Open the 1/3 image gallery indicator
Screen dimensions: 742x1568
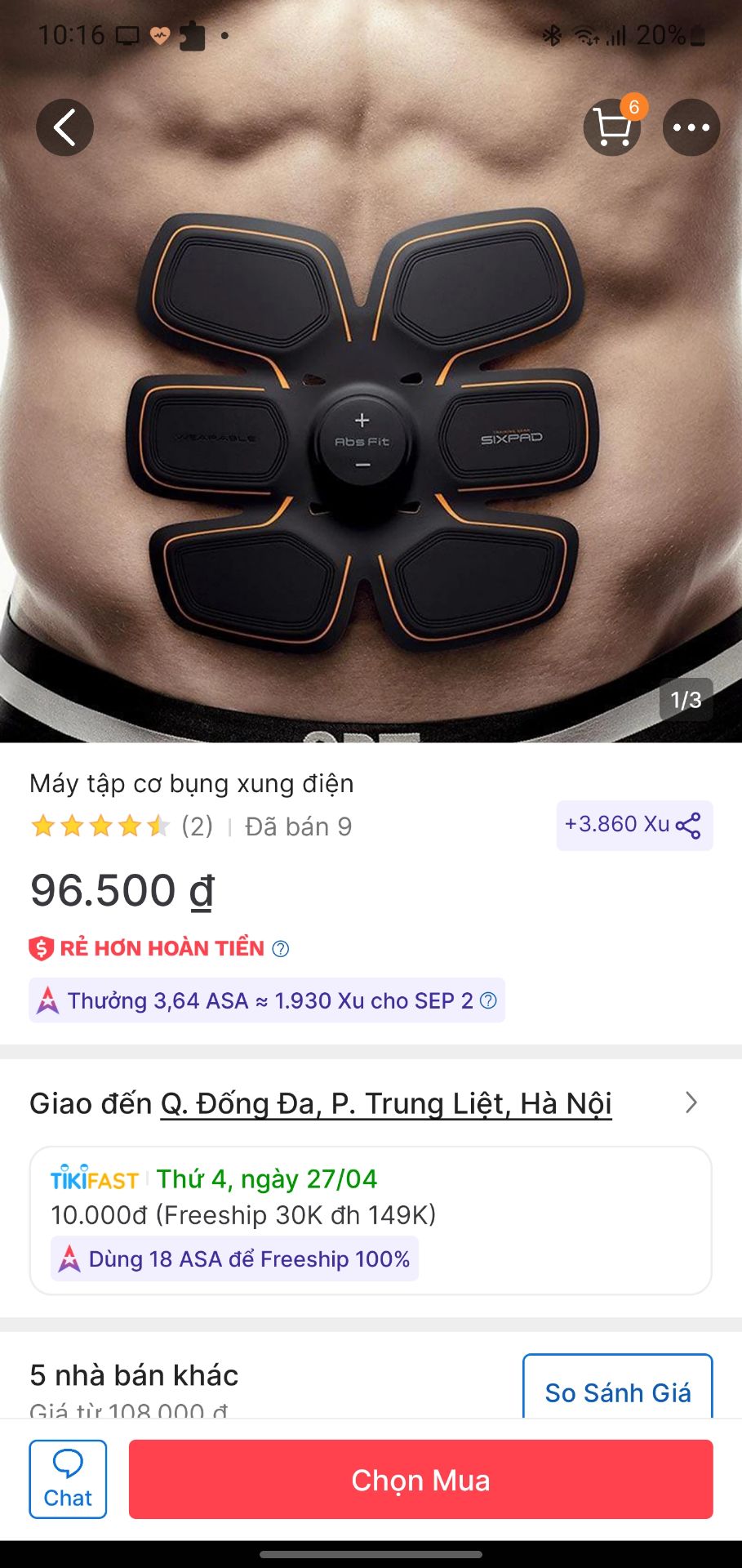click(x=686, y=699)
